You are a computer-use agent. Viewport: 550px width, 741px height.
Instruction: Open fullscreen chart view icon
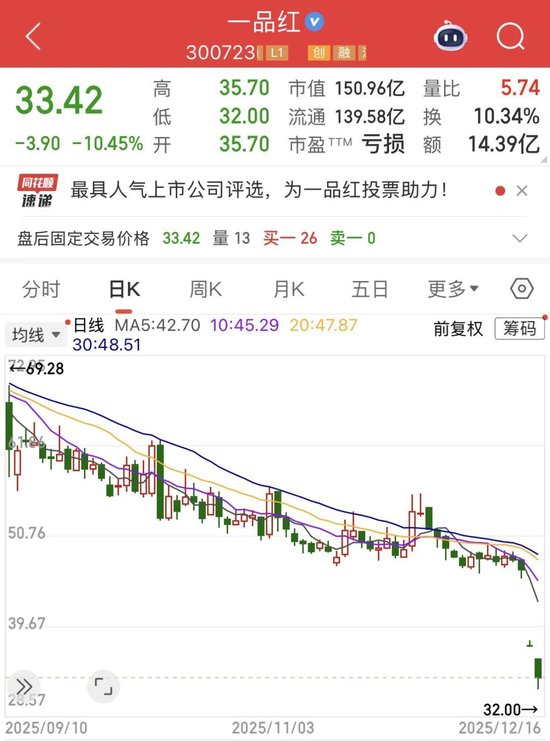(103, 686)
